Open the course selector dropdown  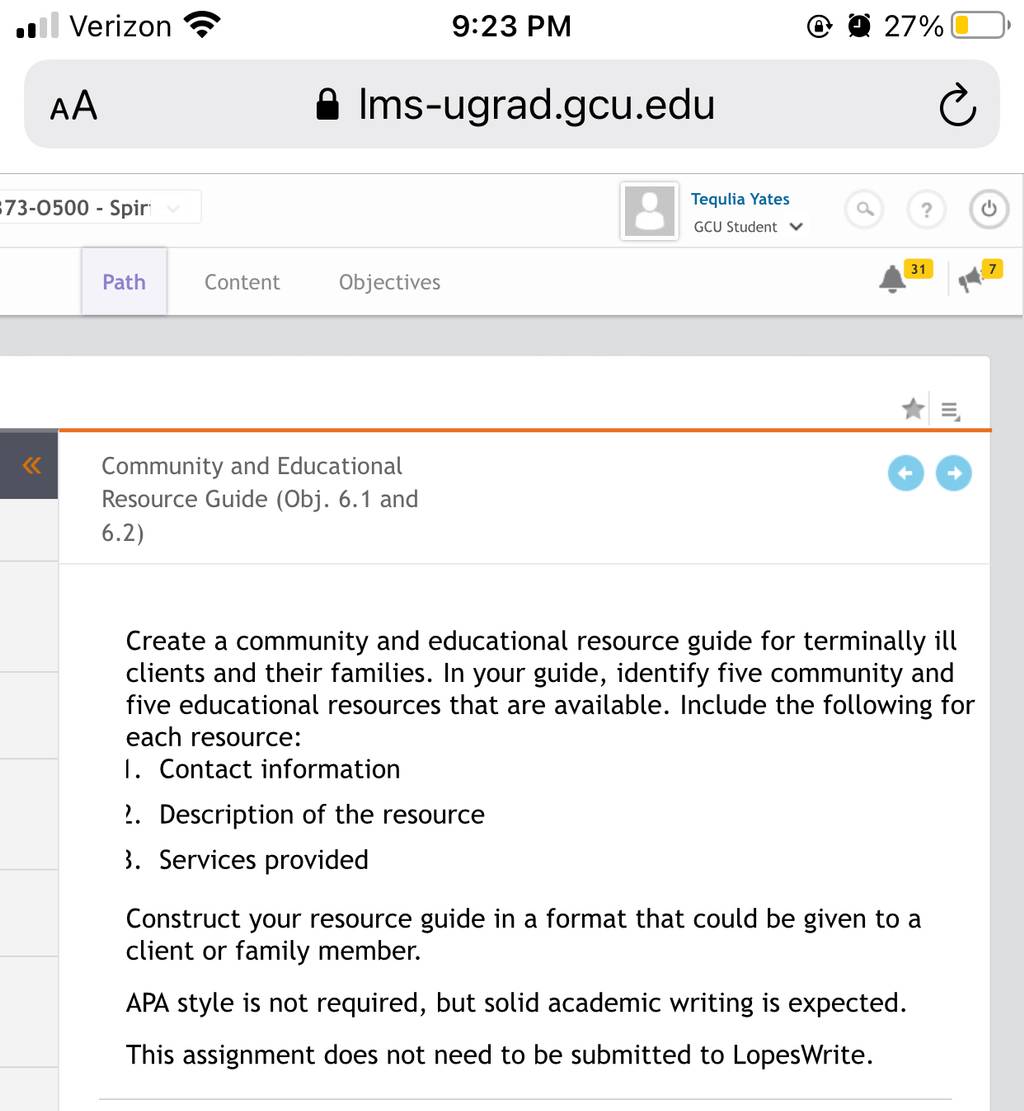pos(99,208)
